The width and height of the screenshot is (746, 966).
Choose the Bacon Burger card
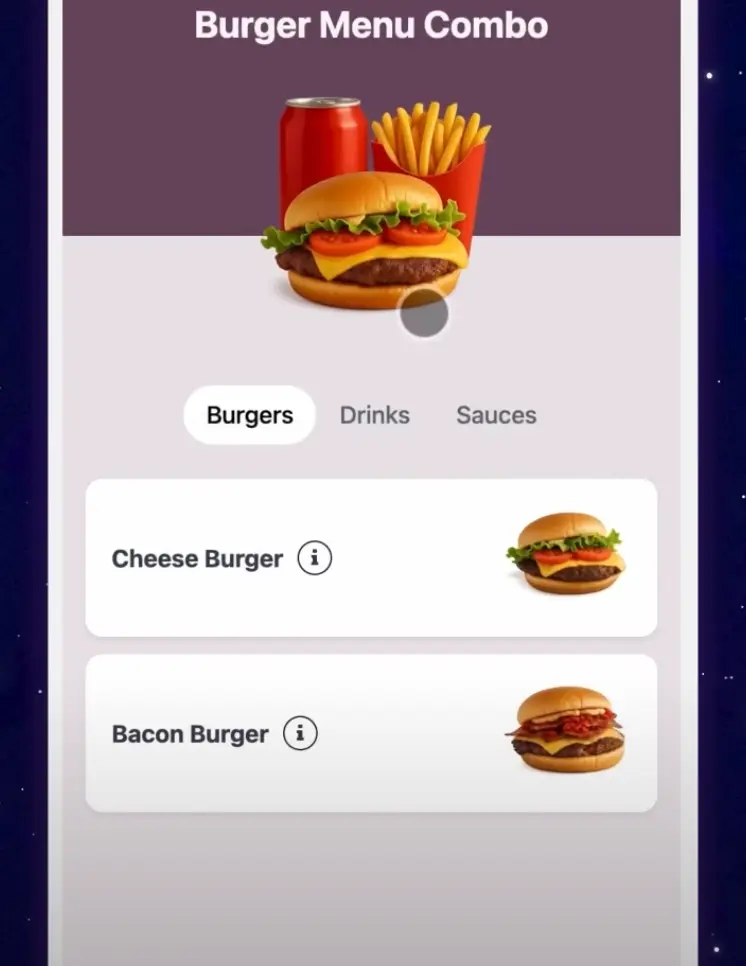click(x=420, y=733)
